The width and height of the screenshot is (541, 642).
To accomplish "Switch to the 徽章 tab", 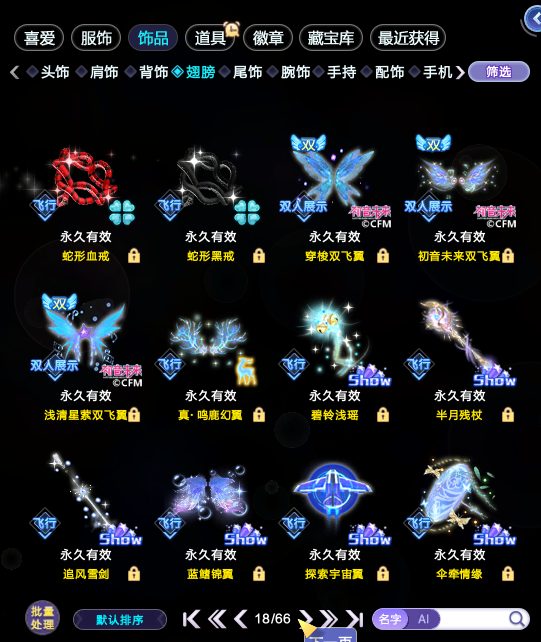I will [268, 38].
